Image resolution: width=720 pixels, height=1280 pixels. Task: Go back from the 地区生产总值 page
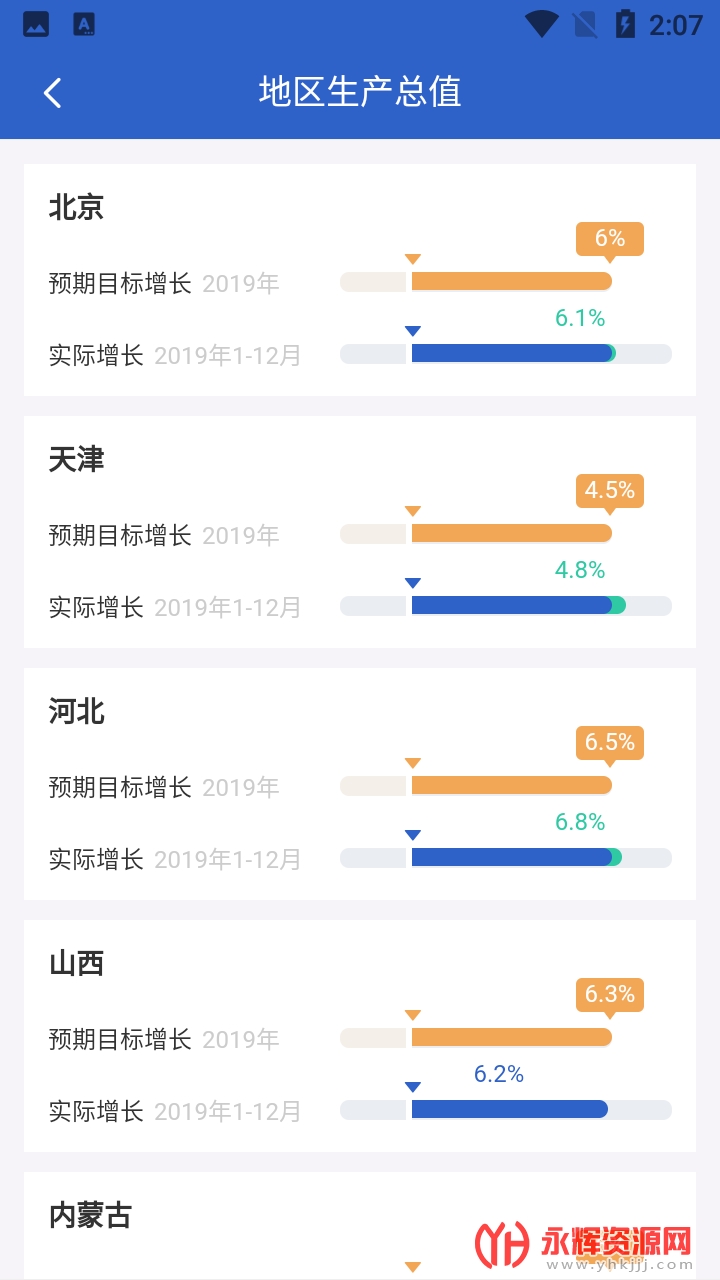[53, 93]
